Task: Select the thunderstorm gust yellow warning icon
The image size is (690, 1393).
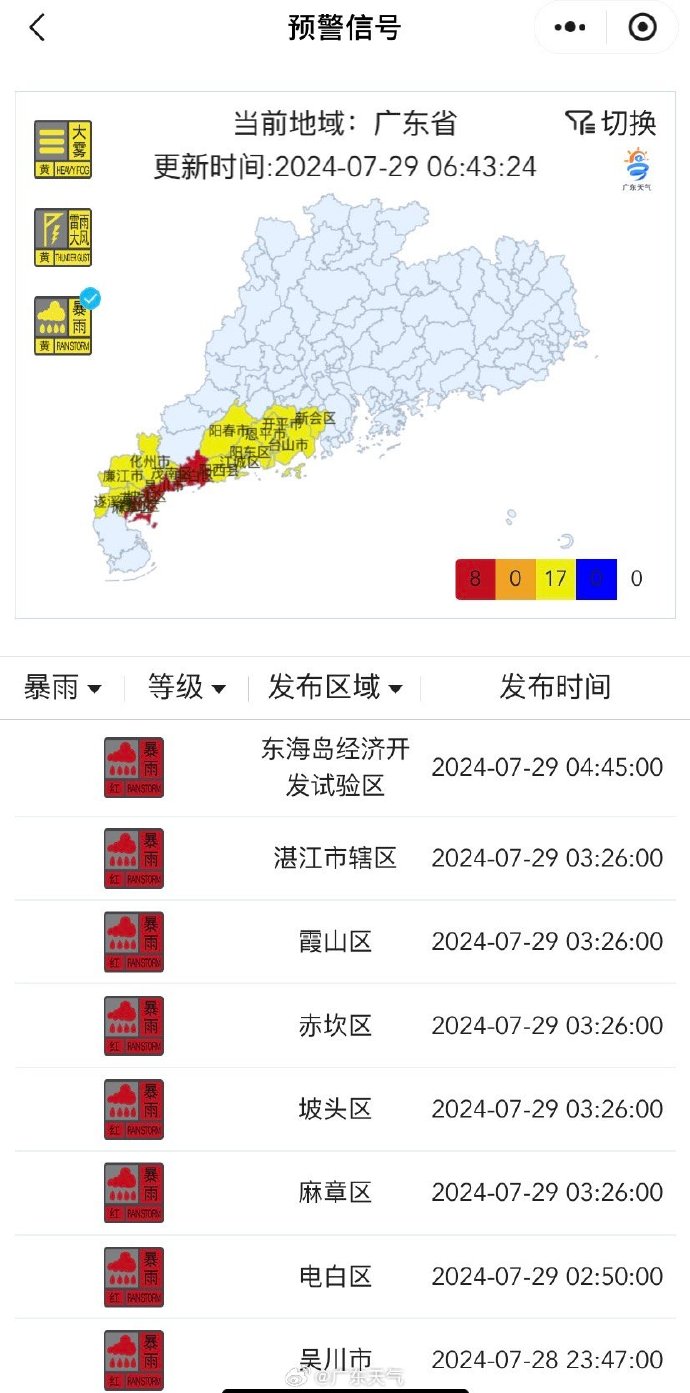Action: (x=62, y=237)
